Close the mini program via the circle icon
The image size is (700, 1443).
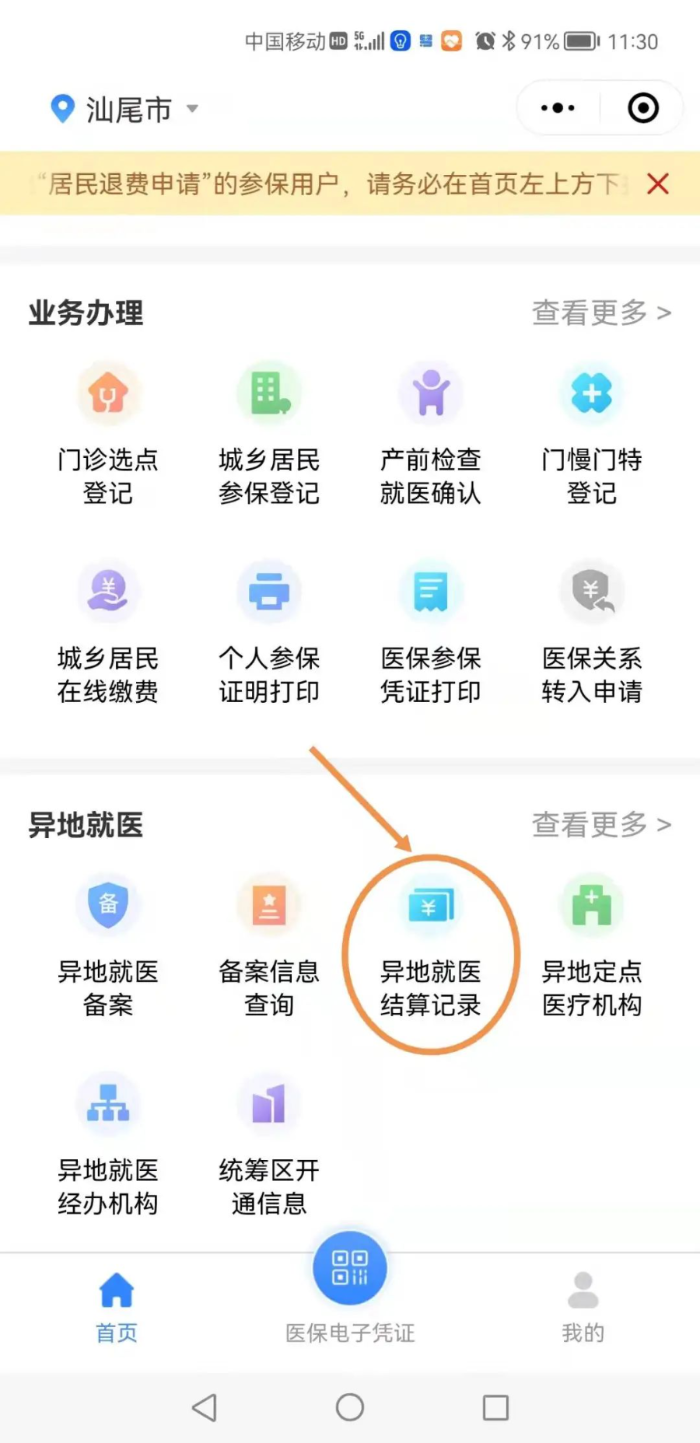(643, 108)
